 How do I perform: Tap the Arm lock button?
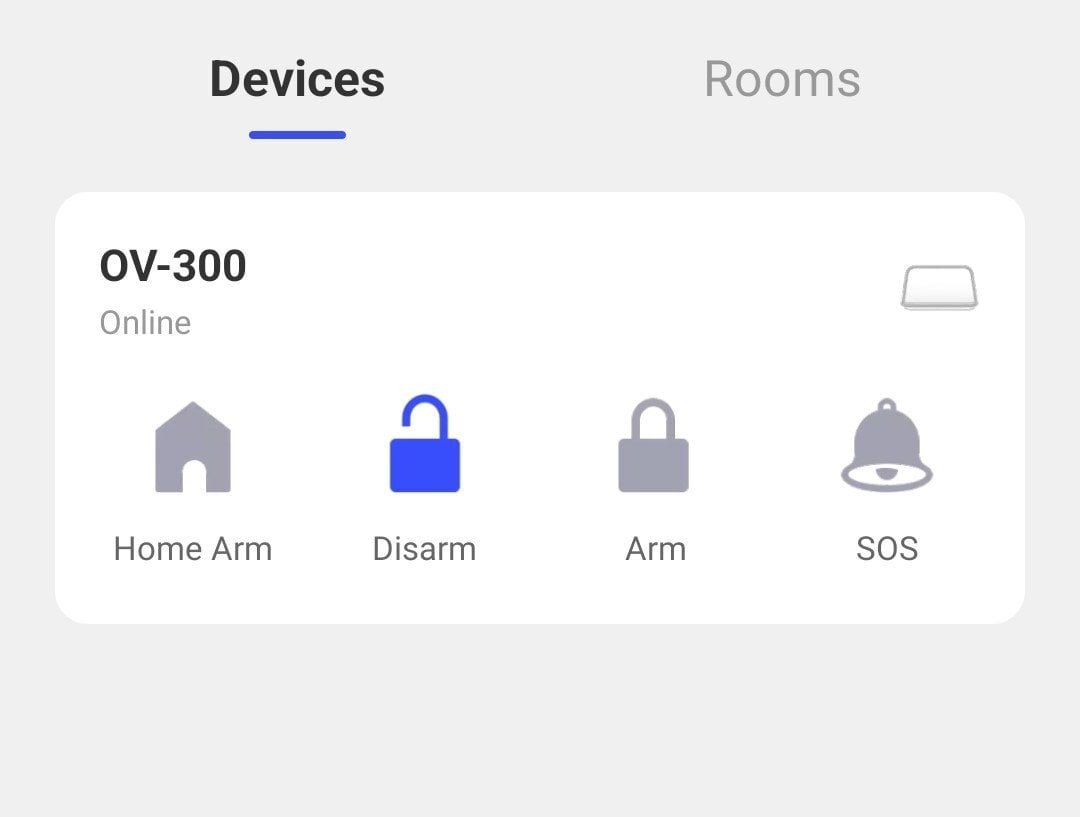click(x=654, y=447)
